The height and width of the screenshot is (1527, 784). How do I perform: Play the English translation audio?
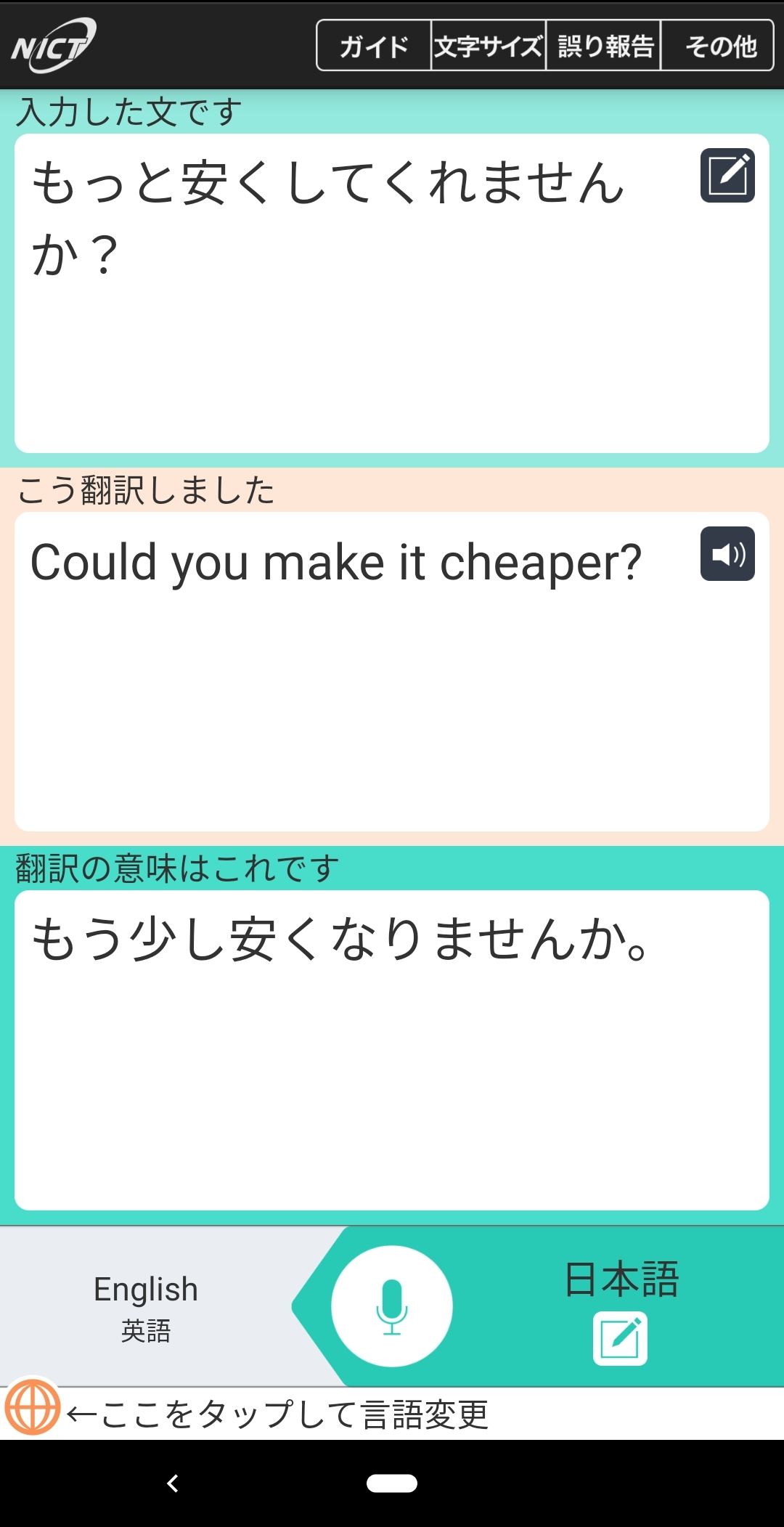point(727,554)
